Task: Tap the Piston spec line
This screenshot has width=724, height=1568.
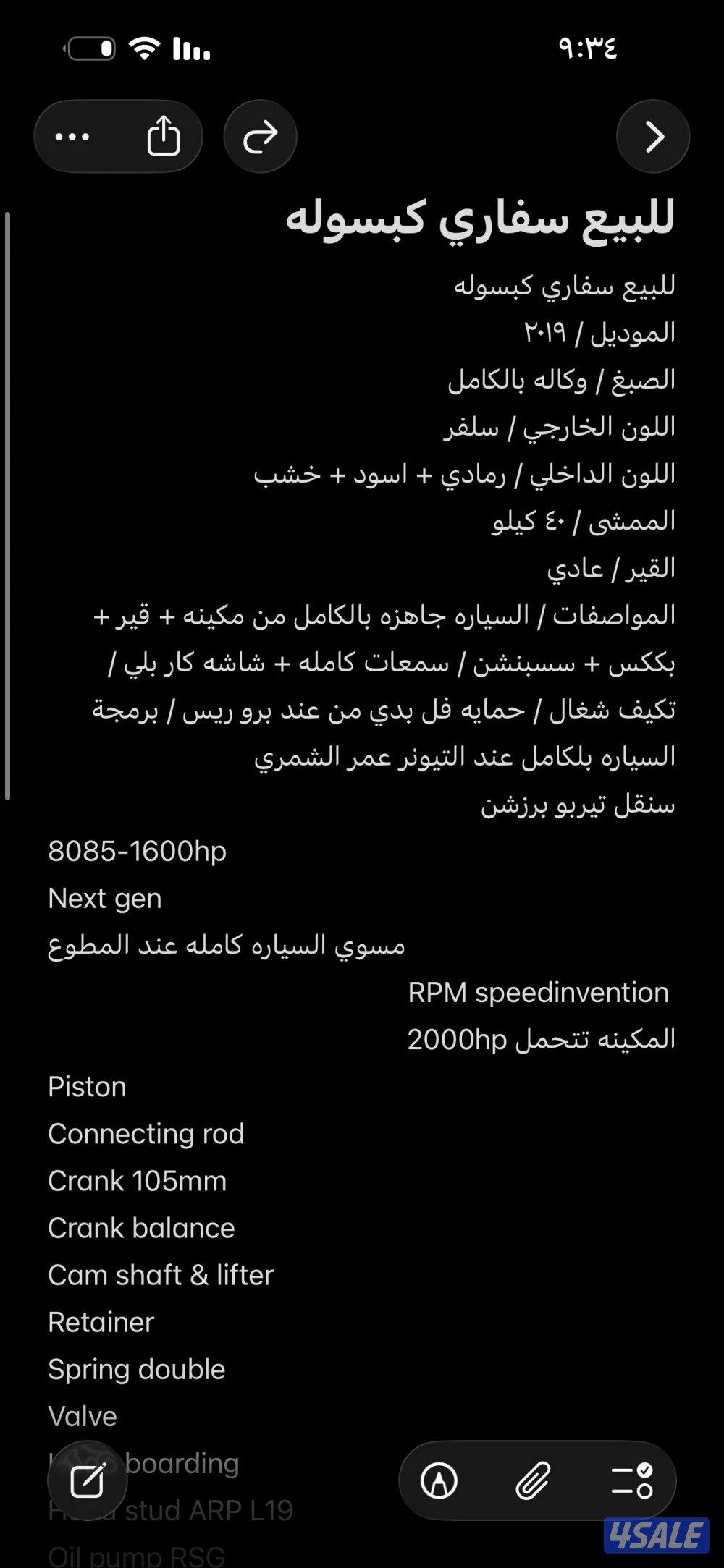Action: click(88, 1086)
